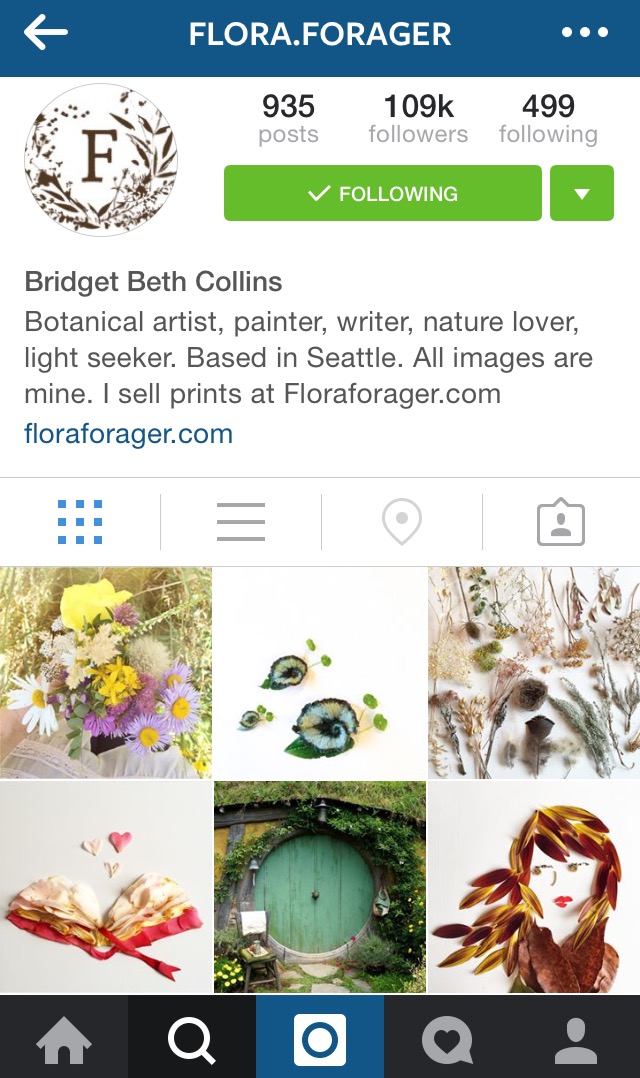Image resolution: width=640 pixels, height=1078 pixels.
Task: Tap the green Following button
Action: (383, 193)
